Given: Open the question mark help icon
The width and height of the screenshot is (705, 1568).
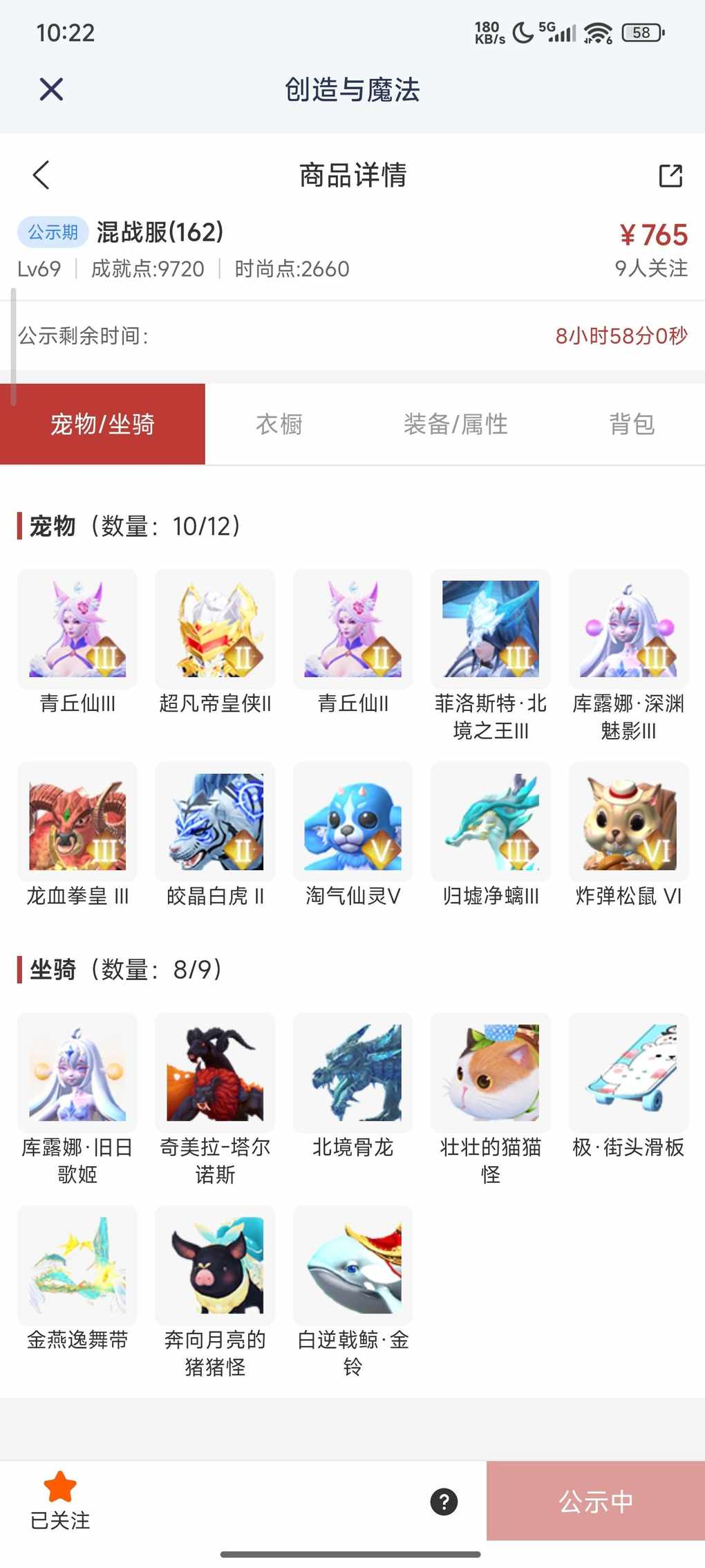Looking at the screenshot, I should 444,1502.
